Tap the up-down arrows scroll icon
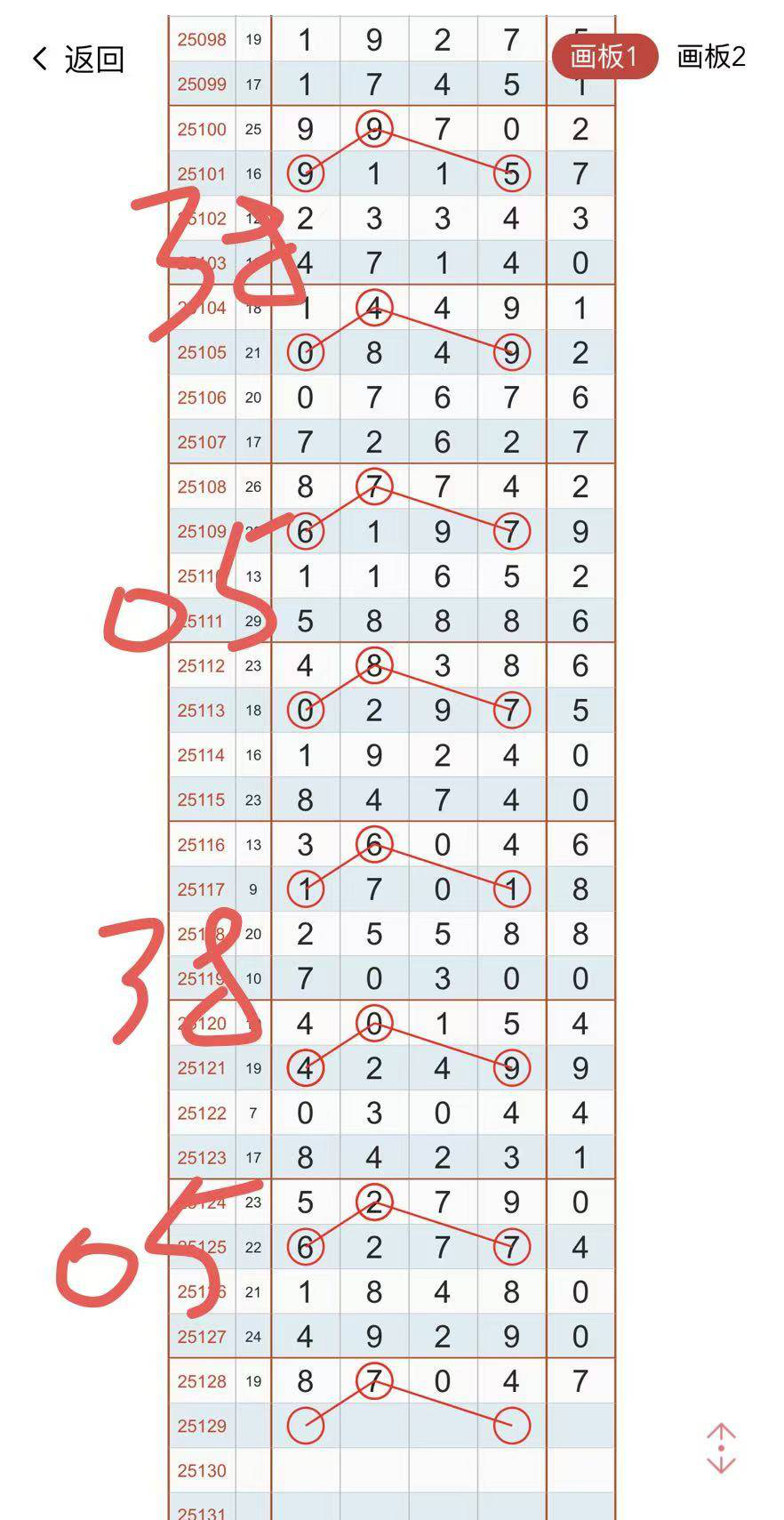 pos(721,1448)
